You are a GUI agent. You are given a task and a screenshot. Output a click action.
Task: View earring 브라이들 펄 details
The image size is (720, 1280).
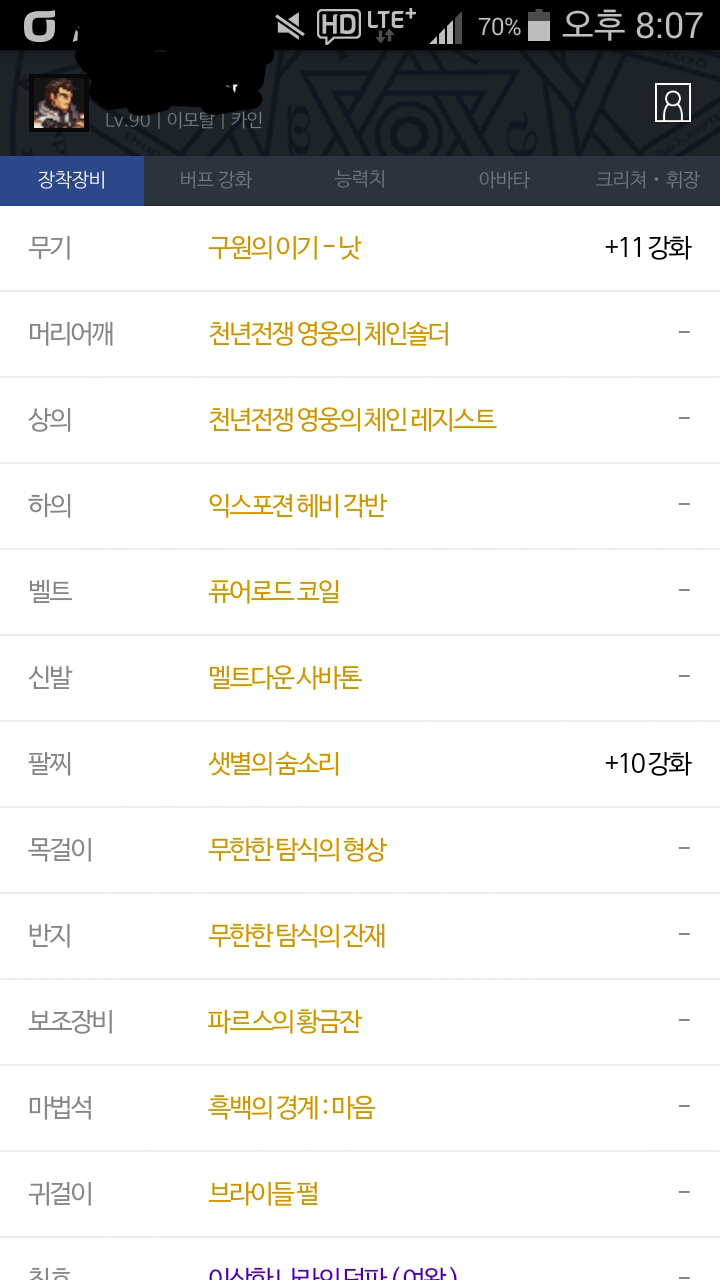click(264, 1193)
